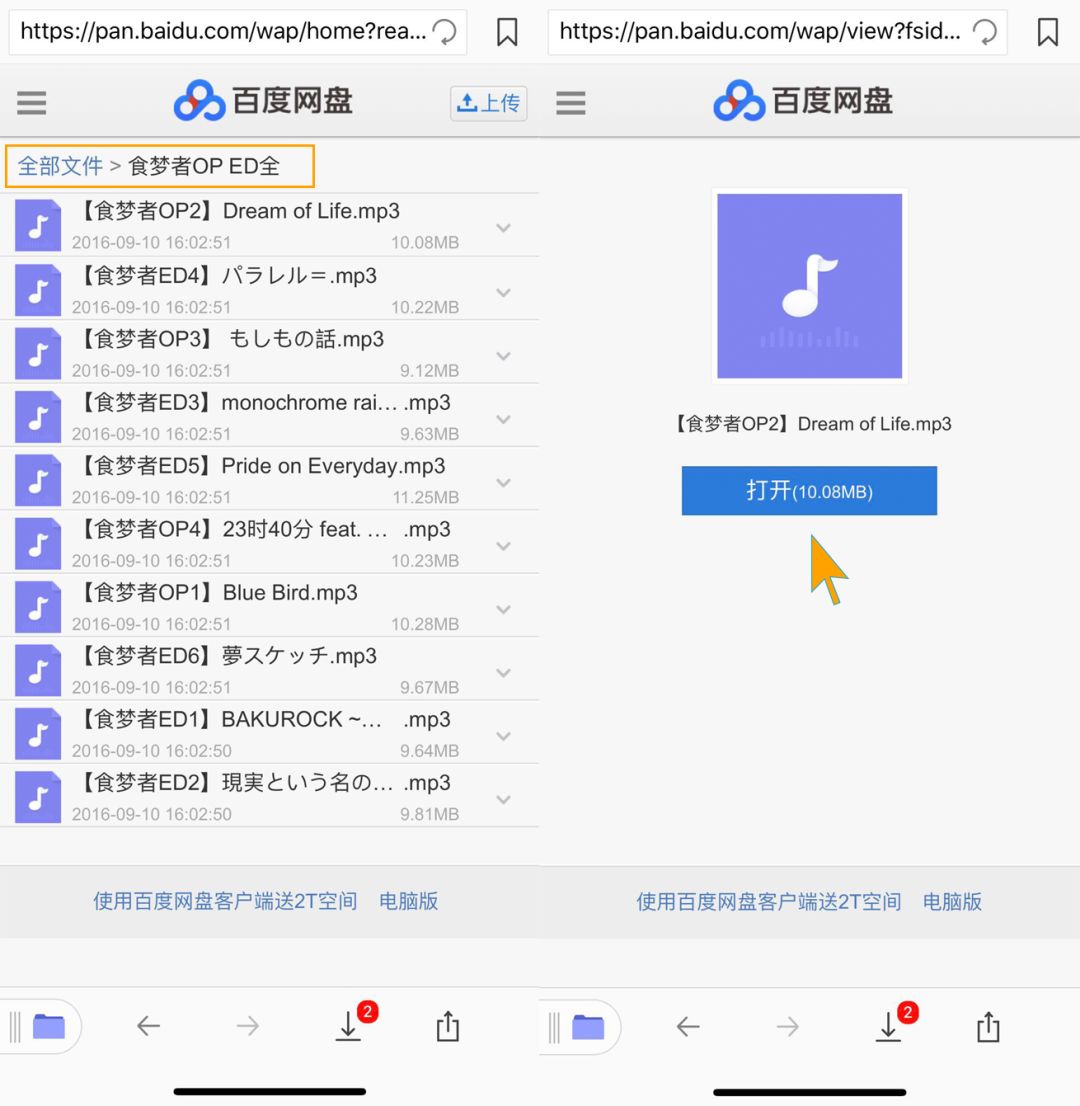Open browser downloads on the file list page
The image size is (1080, 1106).
coord(349,1027)
